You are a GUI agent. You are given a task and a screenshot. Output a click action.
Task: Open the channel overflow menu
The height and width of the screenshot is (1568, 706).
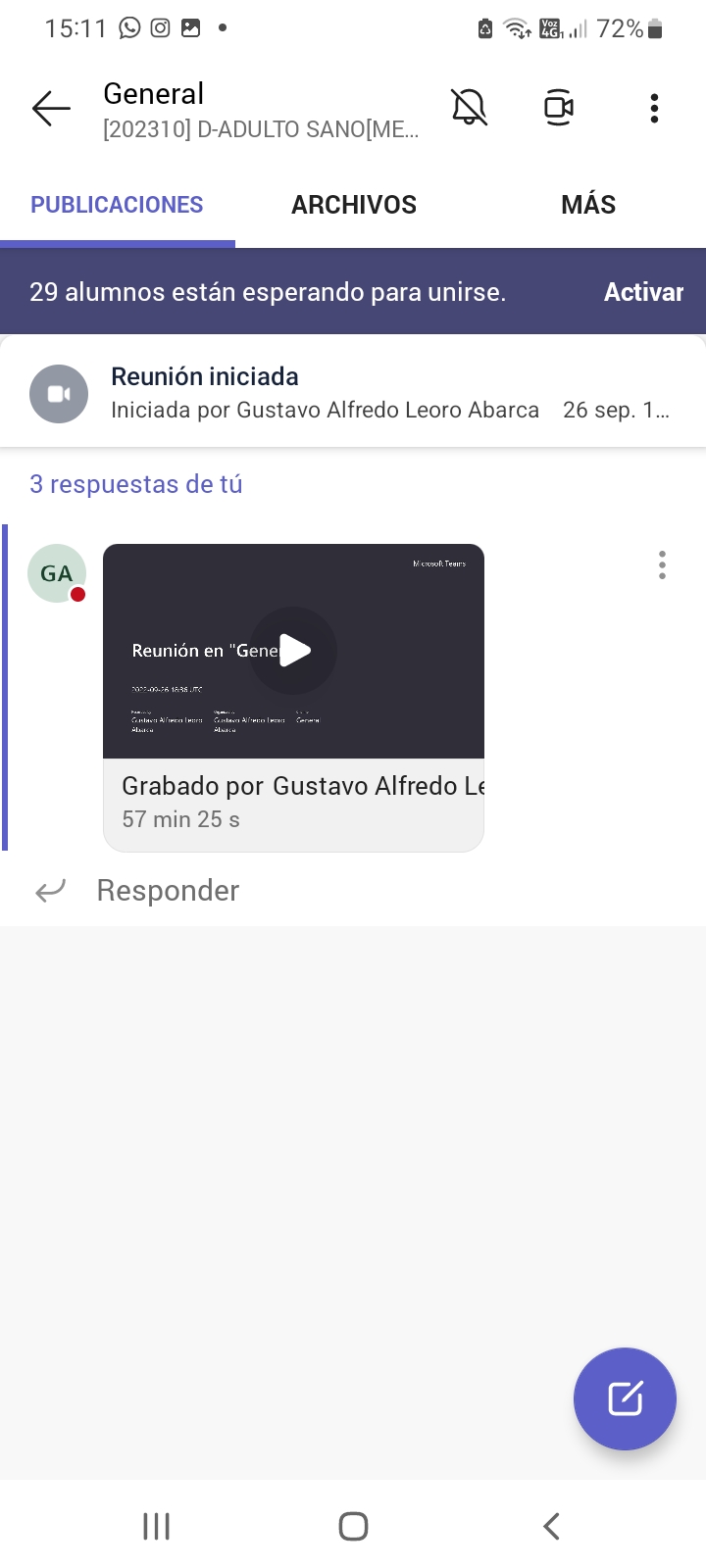click(x=654, y=108)
